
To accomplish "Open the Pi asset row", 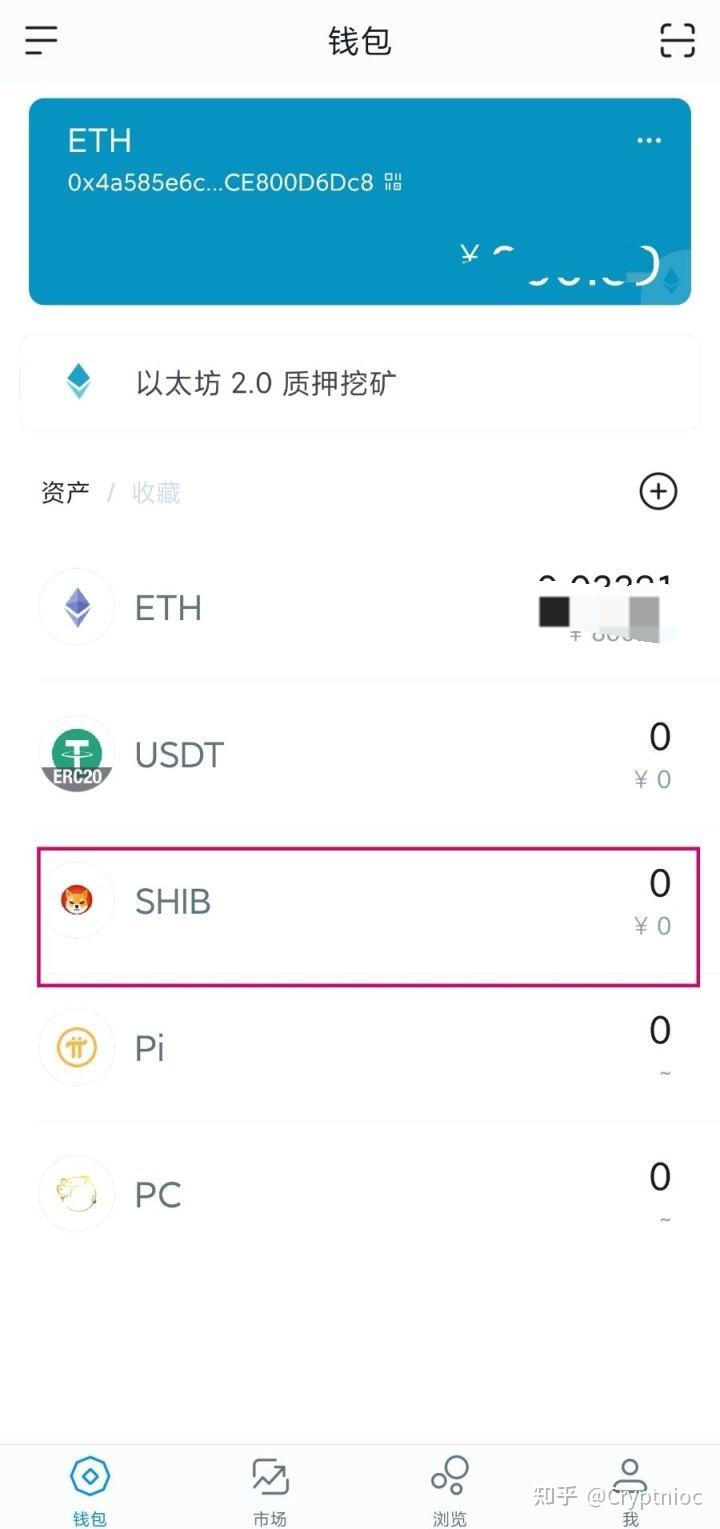I will [x=360, y=1048].
